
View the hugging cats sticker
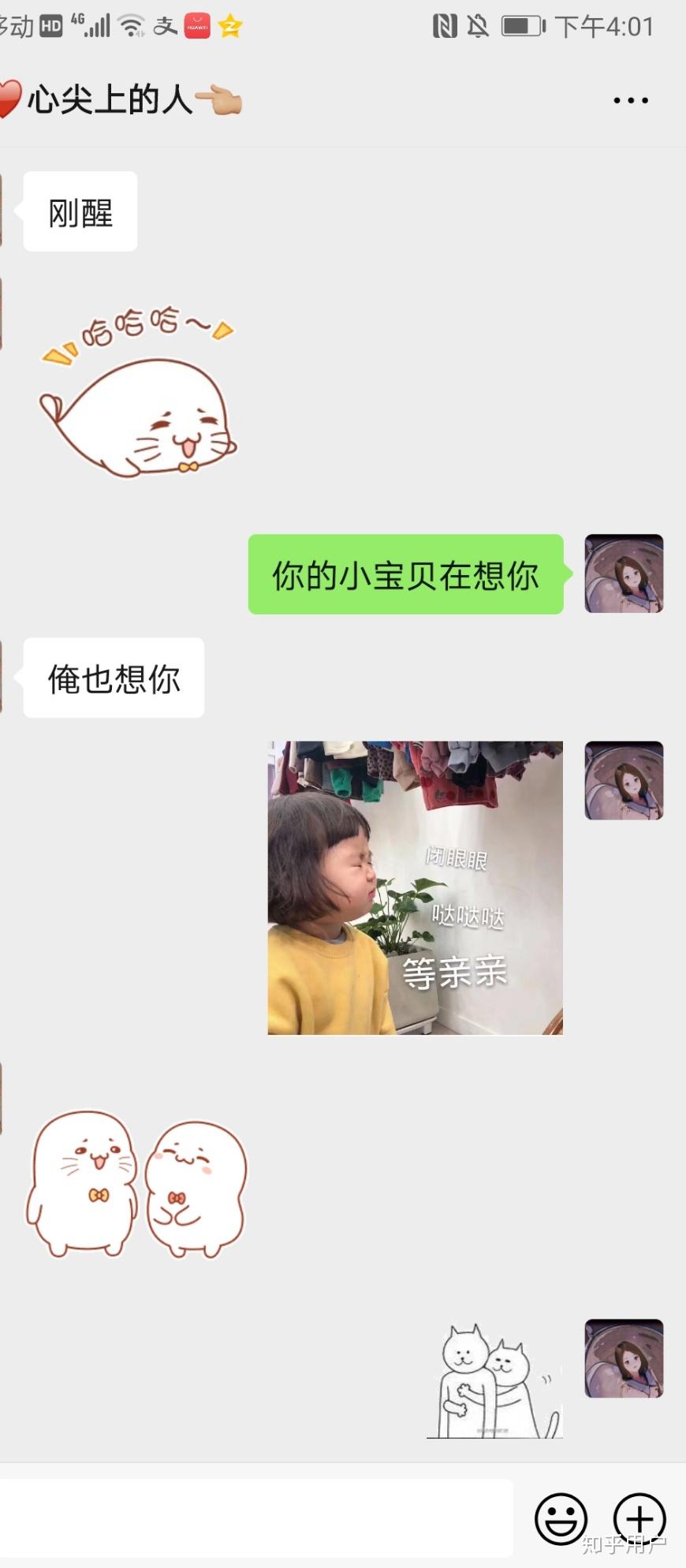(494, 1382)
